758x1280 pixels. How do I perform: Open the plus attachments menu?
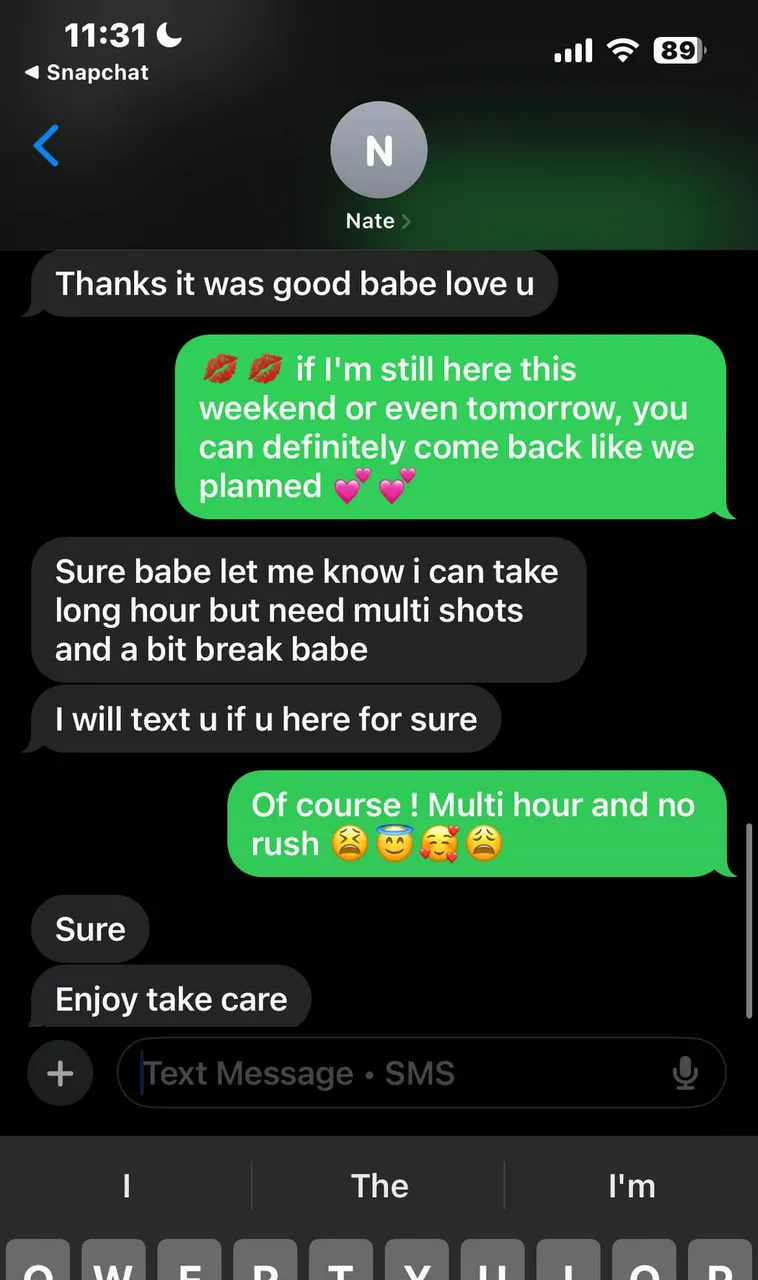[x=61, y=1074]
